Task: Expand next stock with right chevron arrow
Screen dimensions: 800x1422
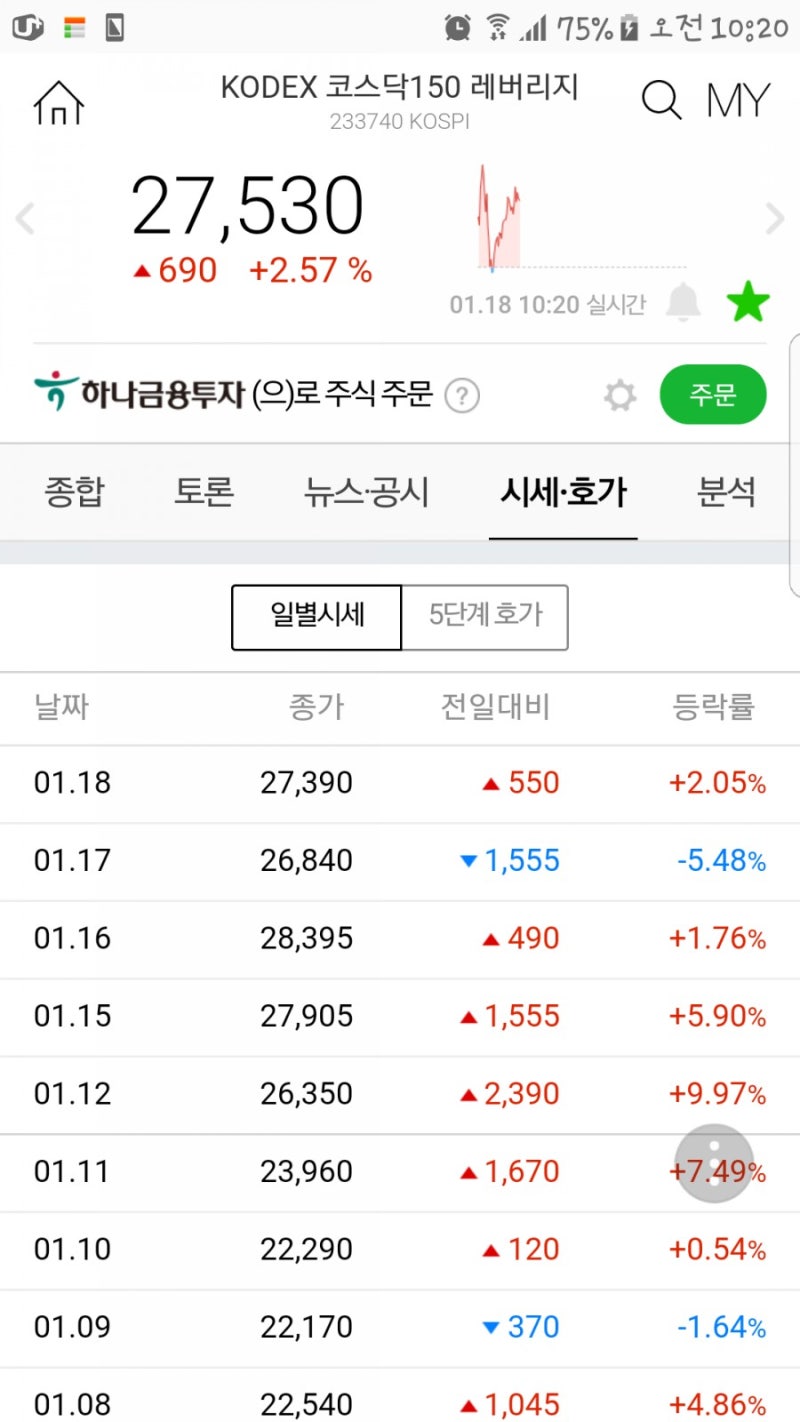Action: pyautogui.click(x=775, y=218)
